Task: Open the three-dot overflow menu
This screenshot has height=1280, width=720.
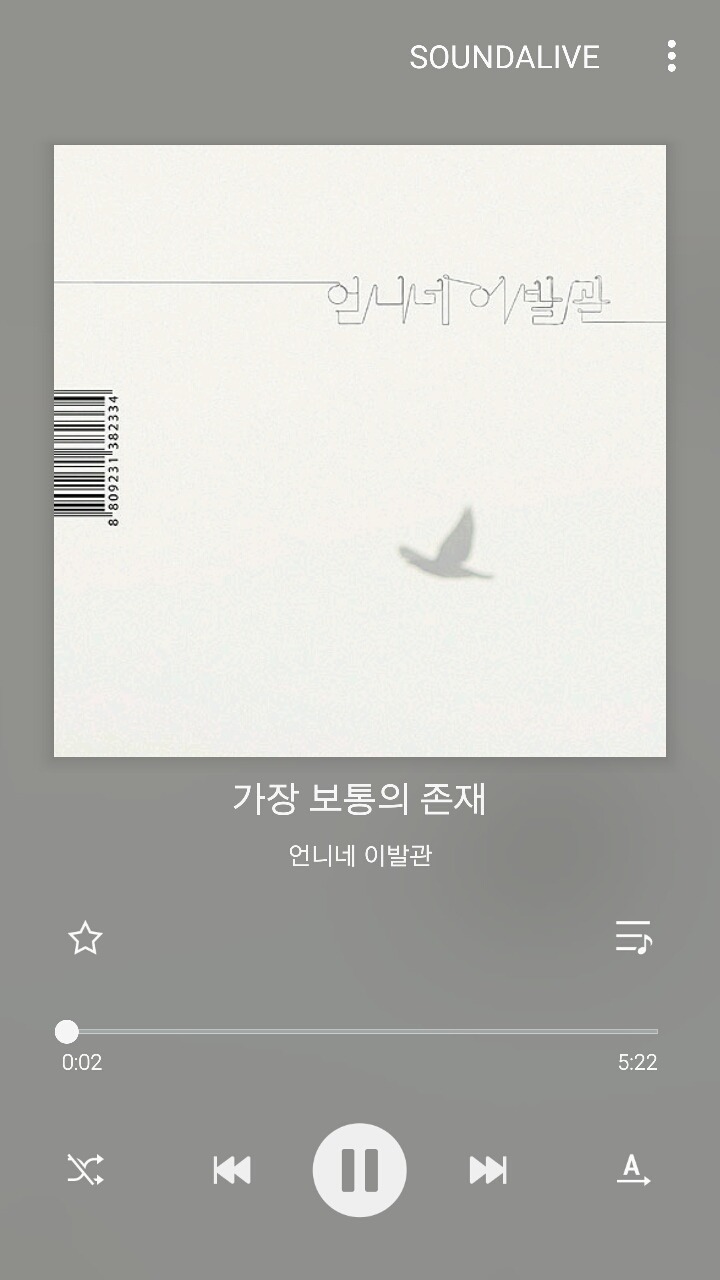Action: [671, 57]
